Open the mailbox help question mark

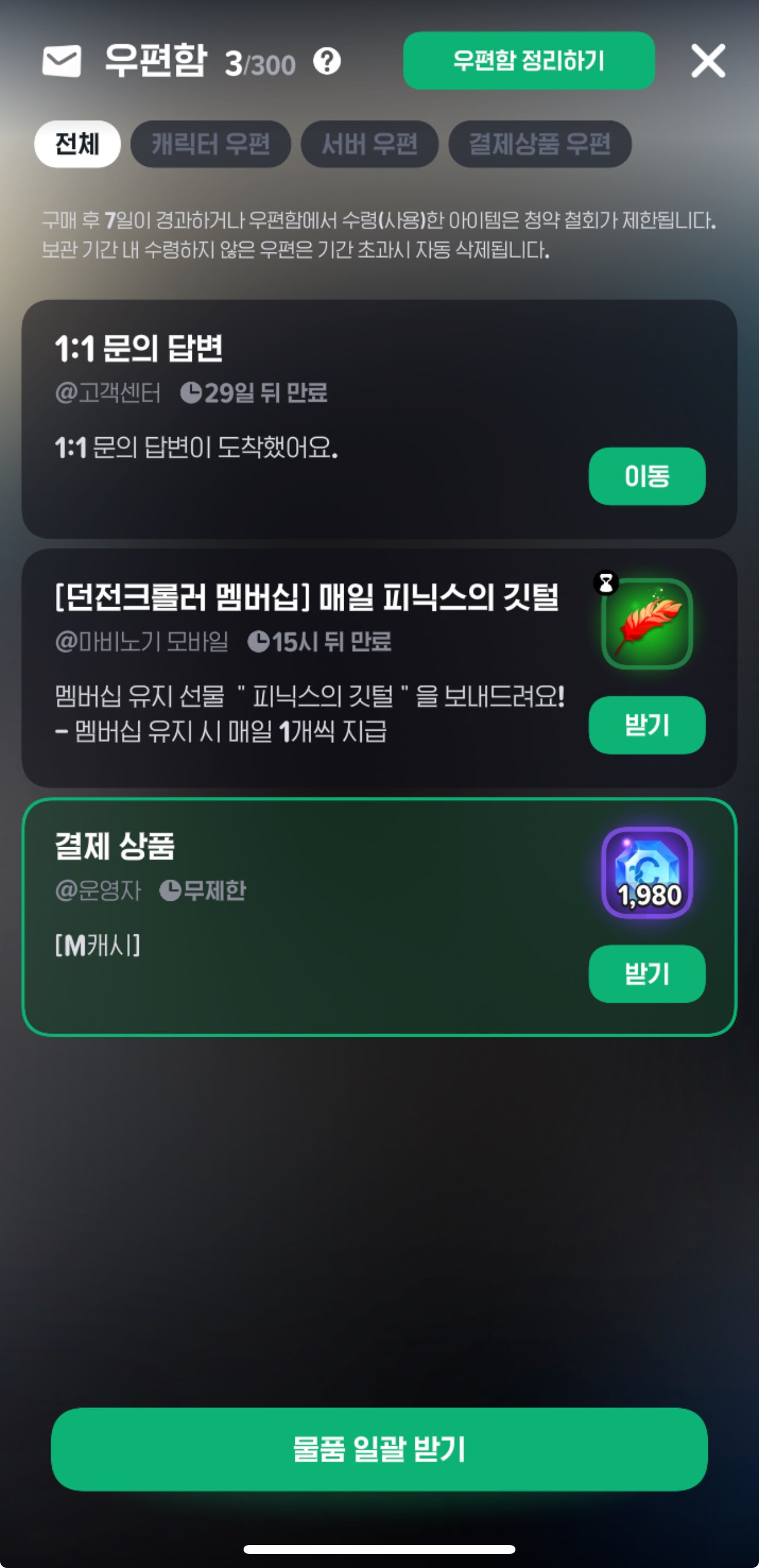[x=327, y=61]
